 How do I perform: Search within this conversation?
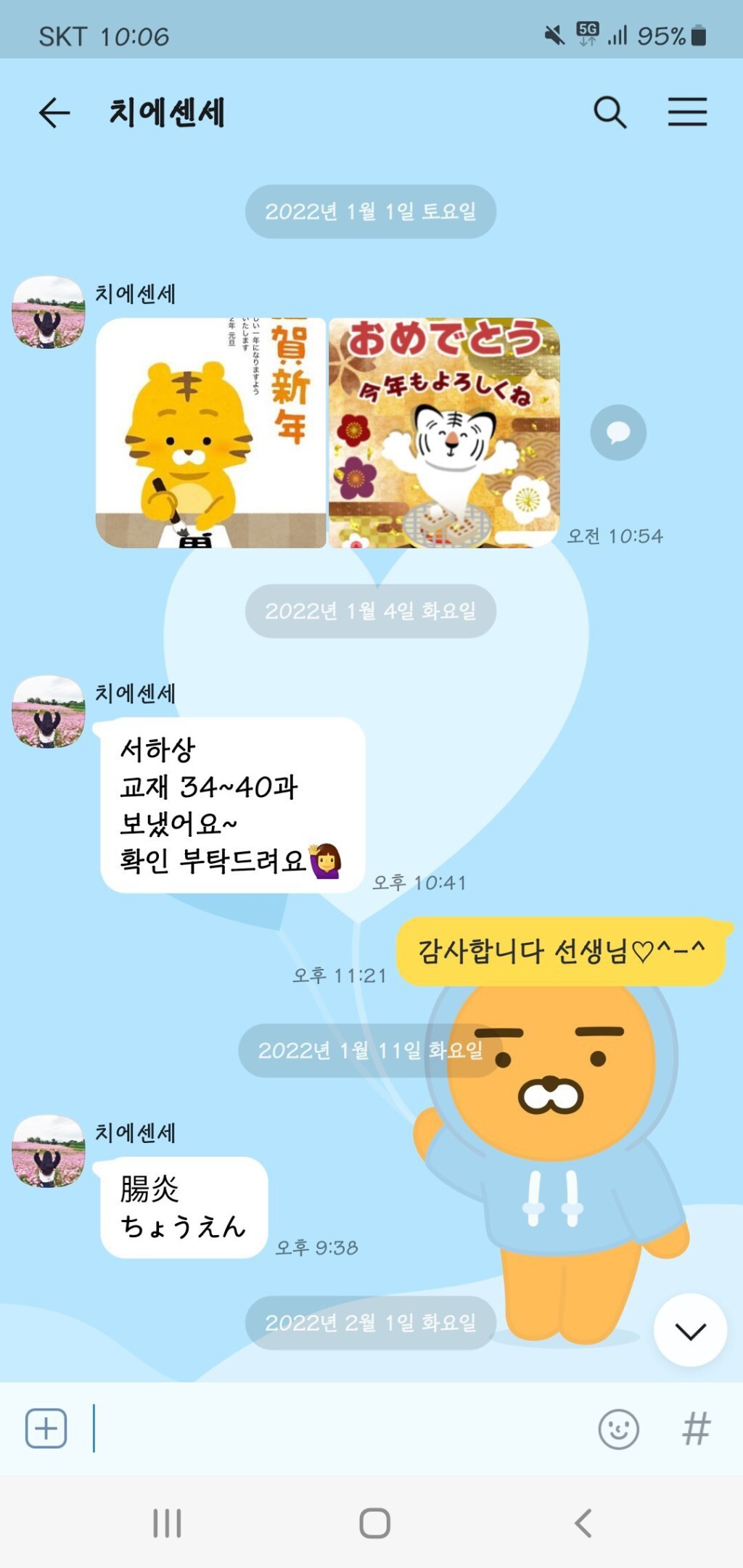(609, 112)
